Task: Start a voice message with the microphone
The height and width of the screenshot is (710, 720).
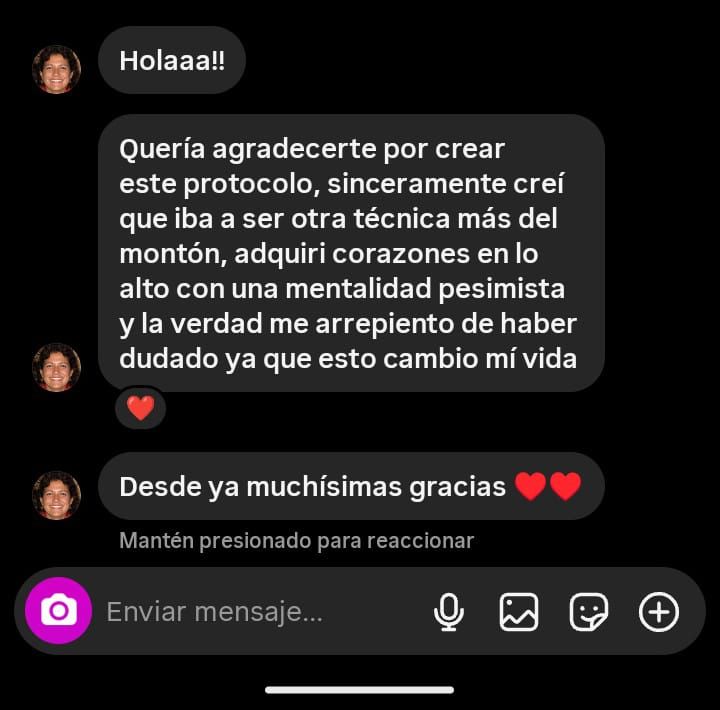Action: pos(449,612)
